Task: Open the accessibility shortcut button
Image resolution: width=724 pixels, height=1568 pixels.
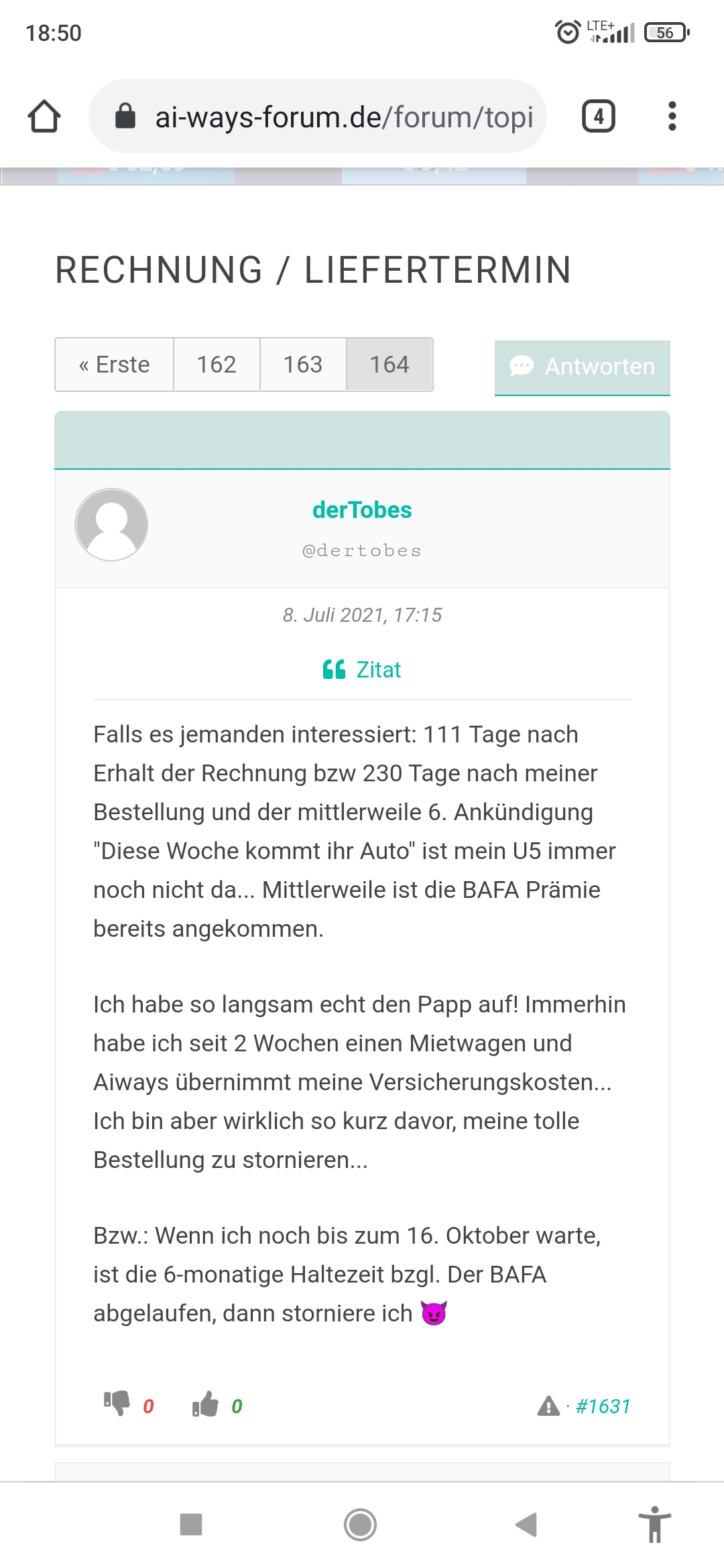Action: pyautogui.click(x=655, y=1524)
